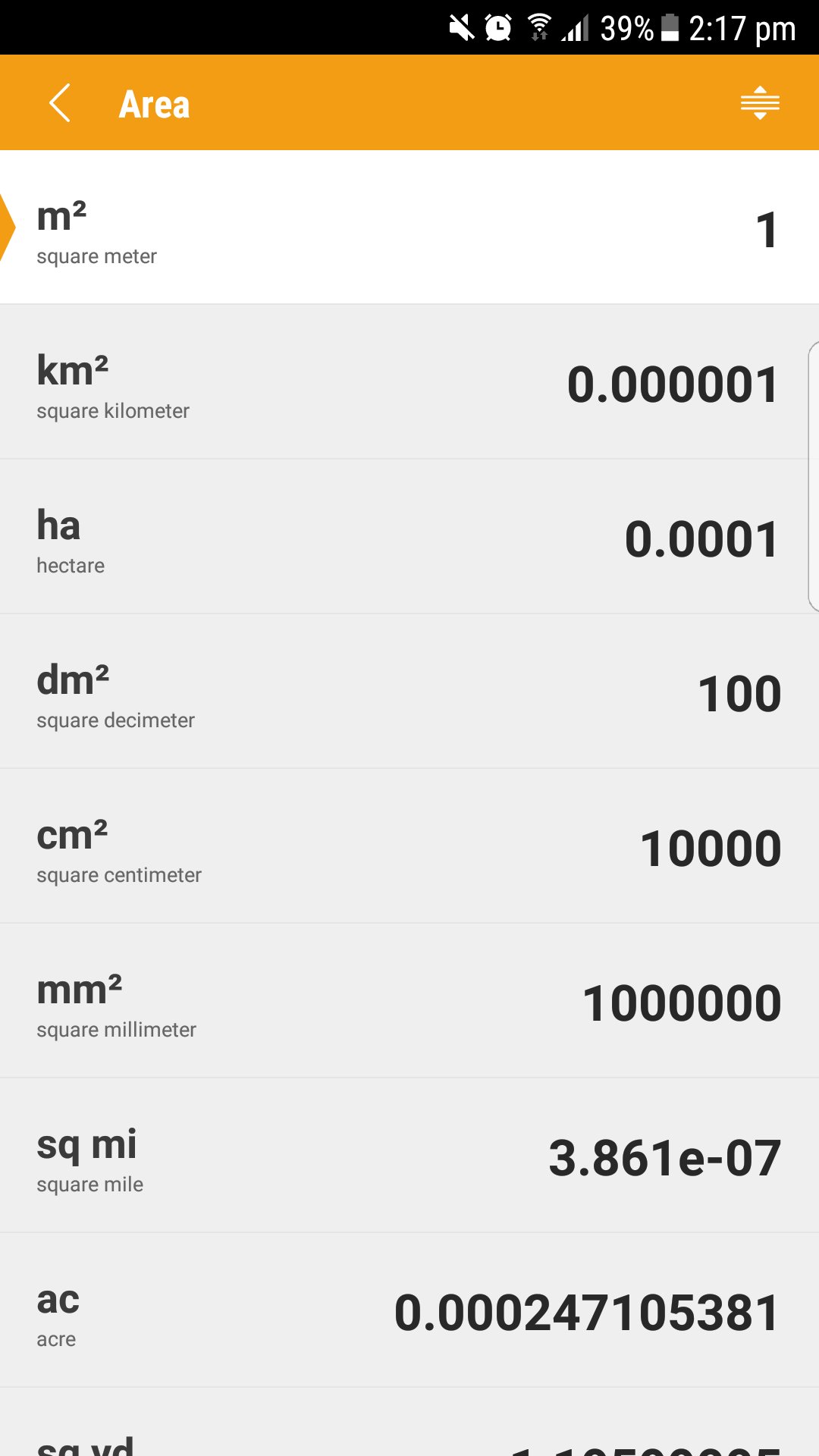
Task: Select the acre unit row
Action: point(409,1311)
